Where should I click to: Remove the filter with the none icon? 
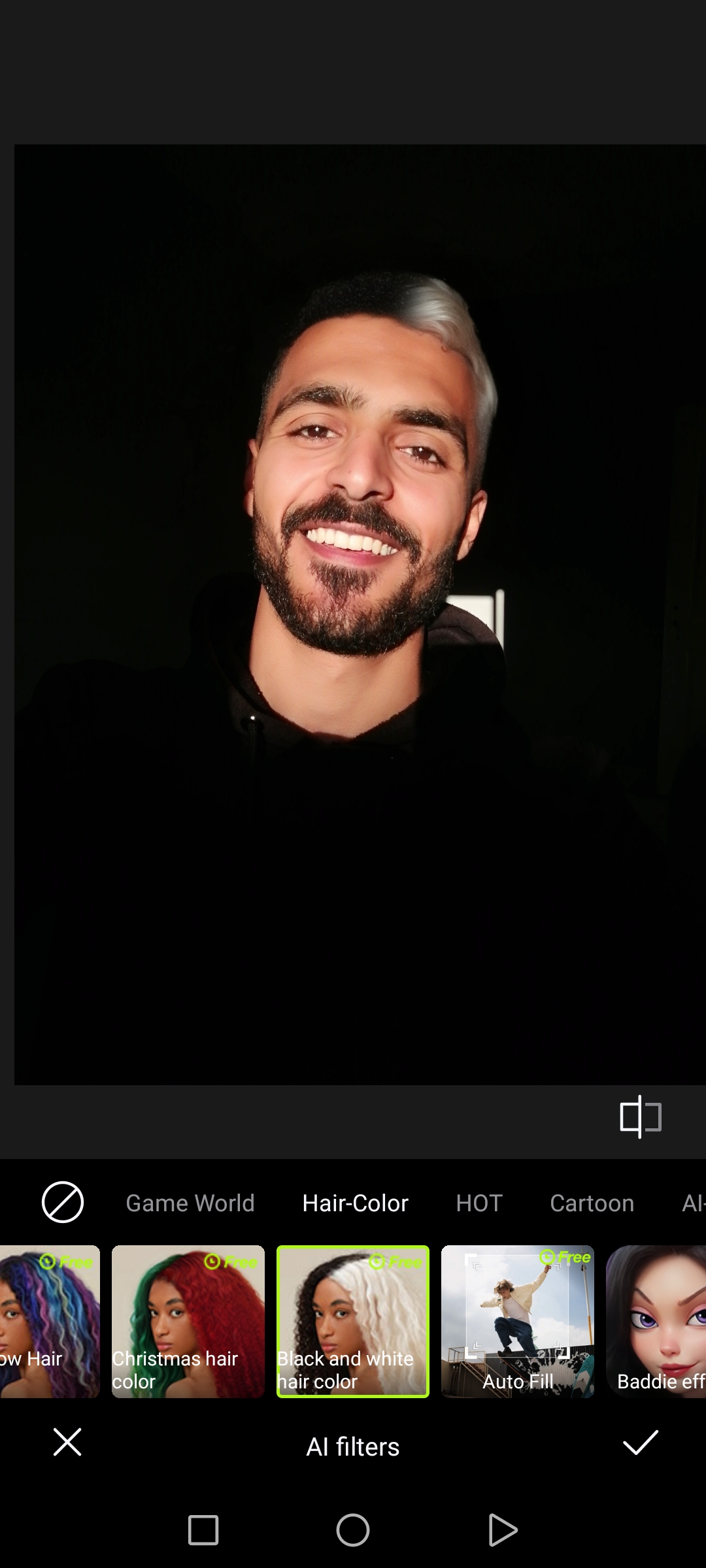click(x=63, y=1202)
